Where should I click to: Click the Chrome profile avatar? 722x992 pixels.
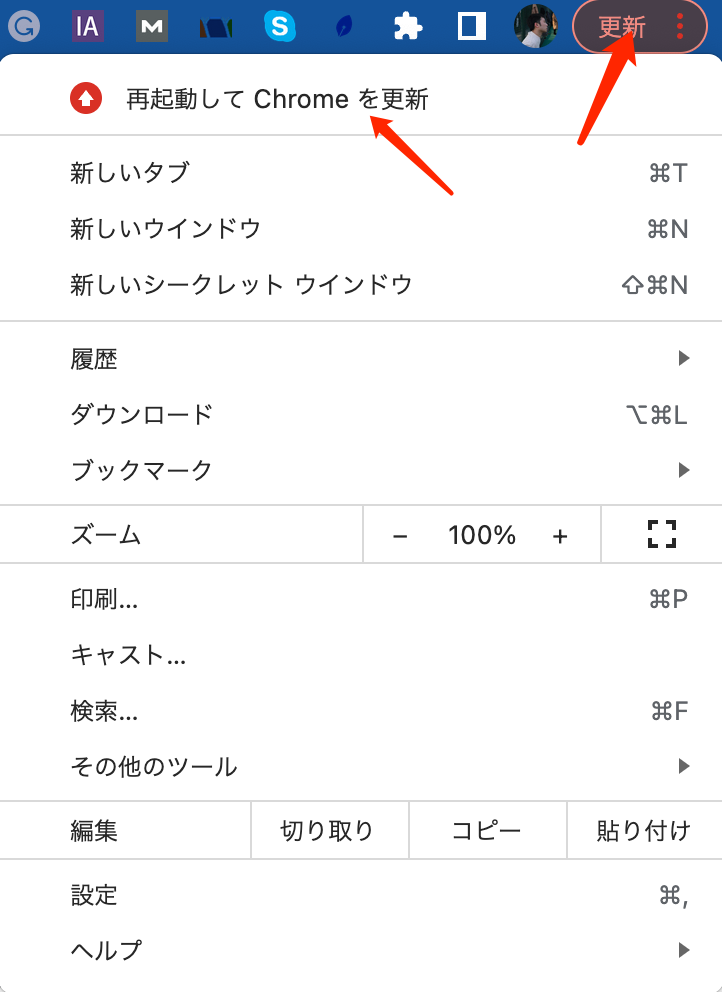click(x=537, y=27)
